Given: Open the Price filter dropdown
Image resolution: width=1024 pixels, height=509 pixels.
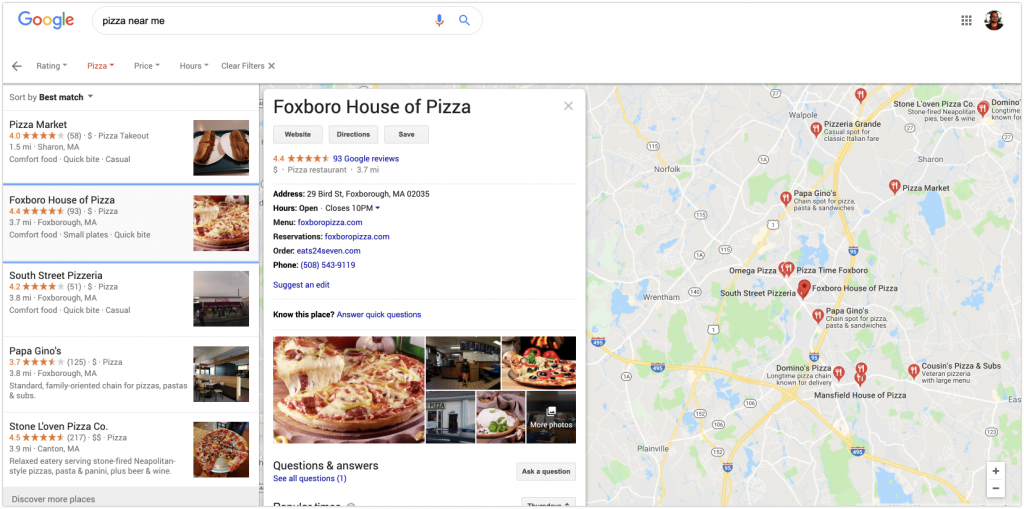Looking at the screenshot, I should tap(147, 66).
